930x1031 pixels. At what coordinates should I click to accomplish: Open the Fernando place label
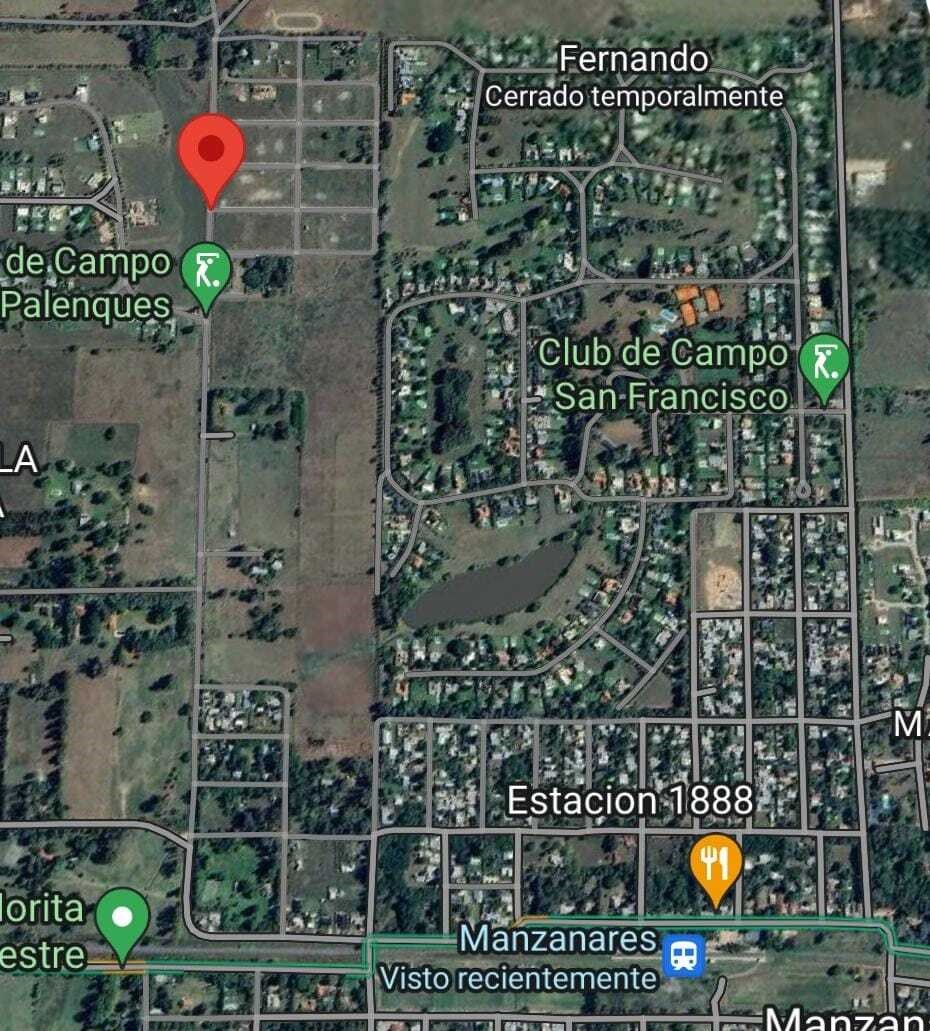click(633, 60)
